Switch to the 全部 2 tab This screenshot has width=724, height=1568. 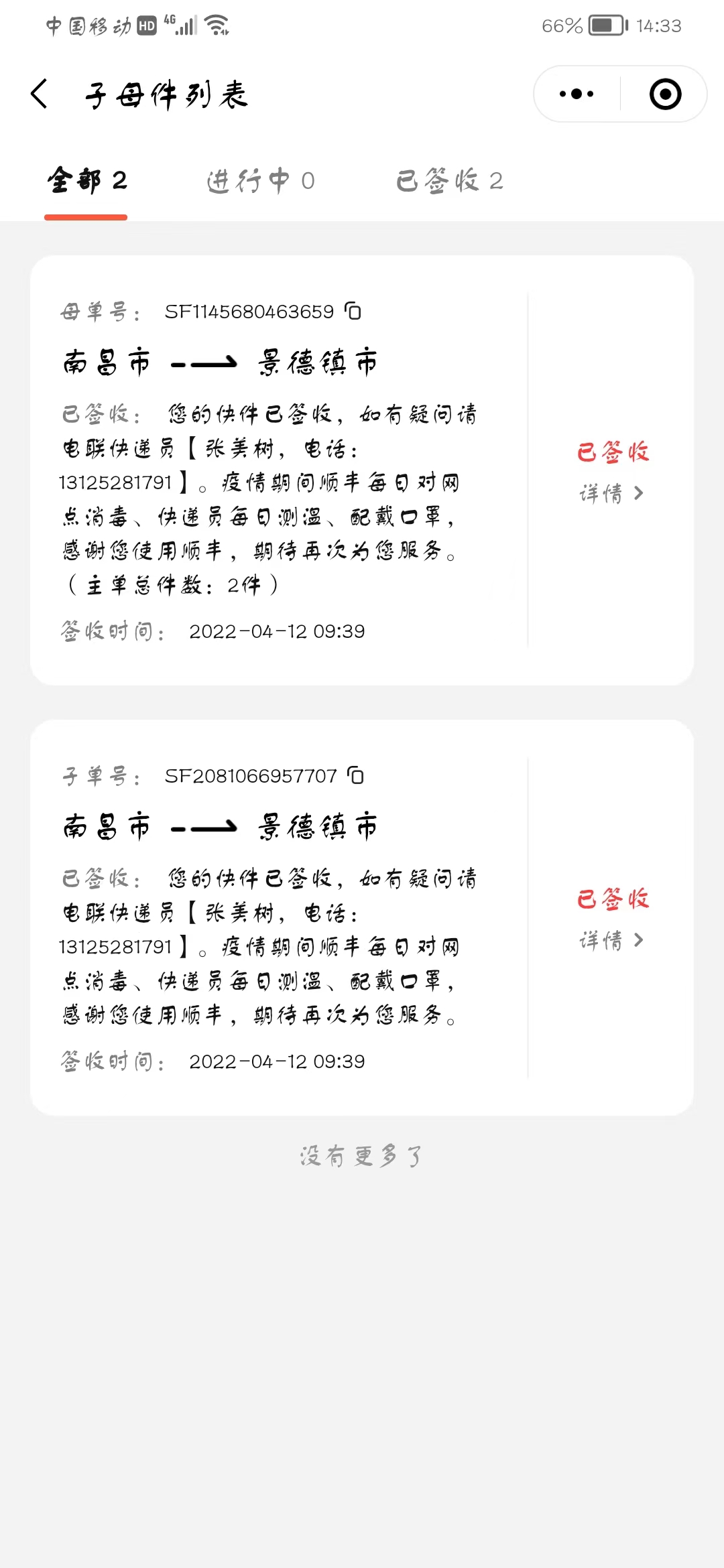click(x=86, y=181)
